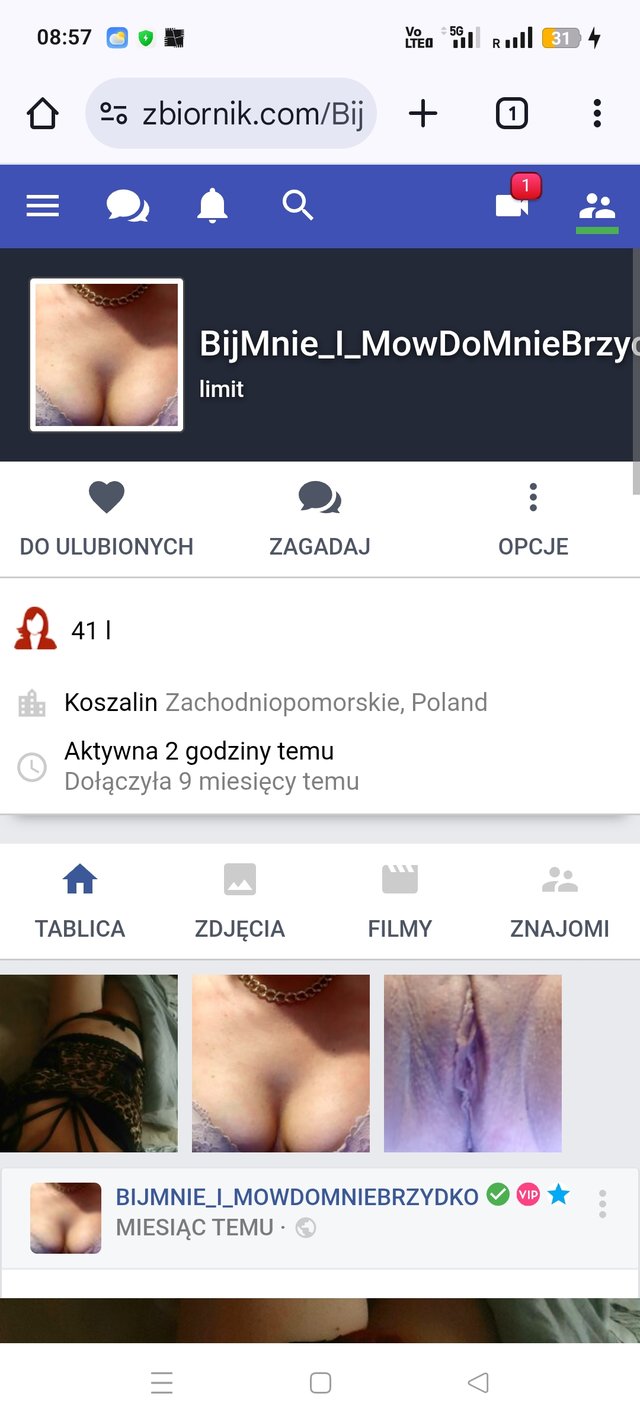Open the video camera icon with red badge
Viewport: 640px width, 1422px height.
tap(513, 204)
